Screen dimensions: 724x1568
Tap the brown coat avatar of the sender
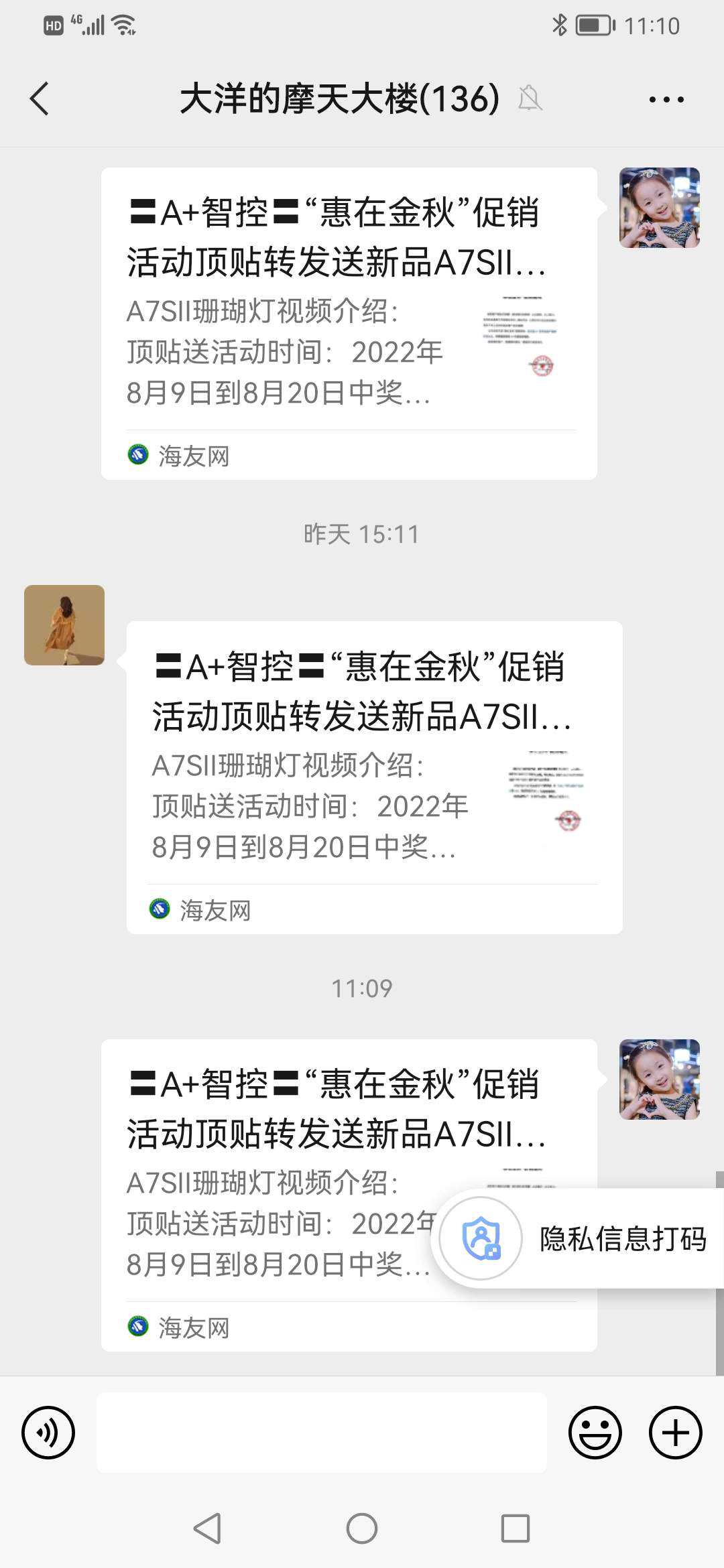pos(64,625)
